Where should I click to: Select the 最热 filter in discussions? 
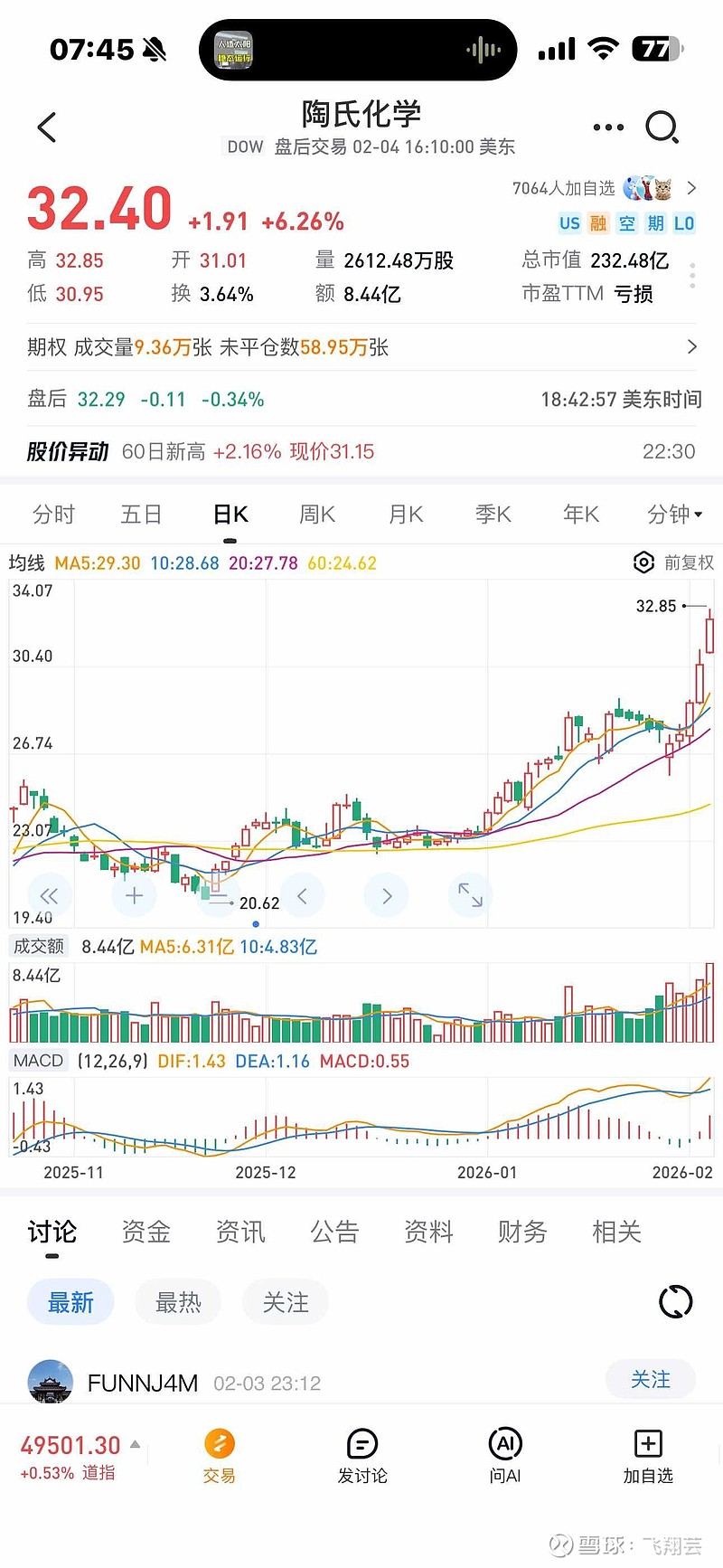pos(177,1301)
